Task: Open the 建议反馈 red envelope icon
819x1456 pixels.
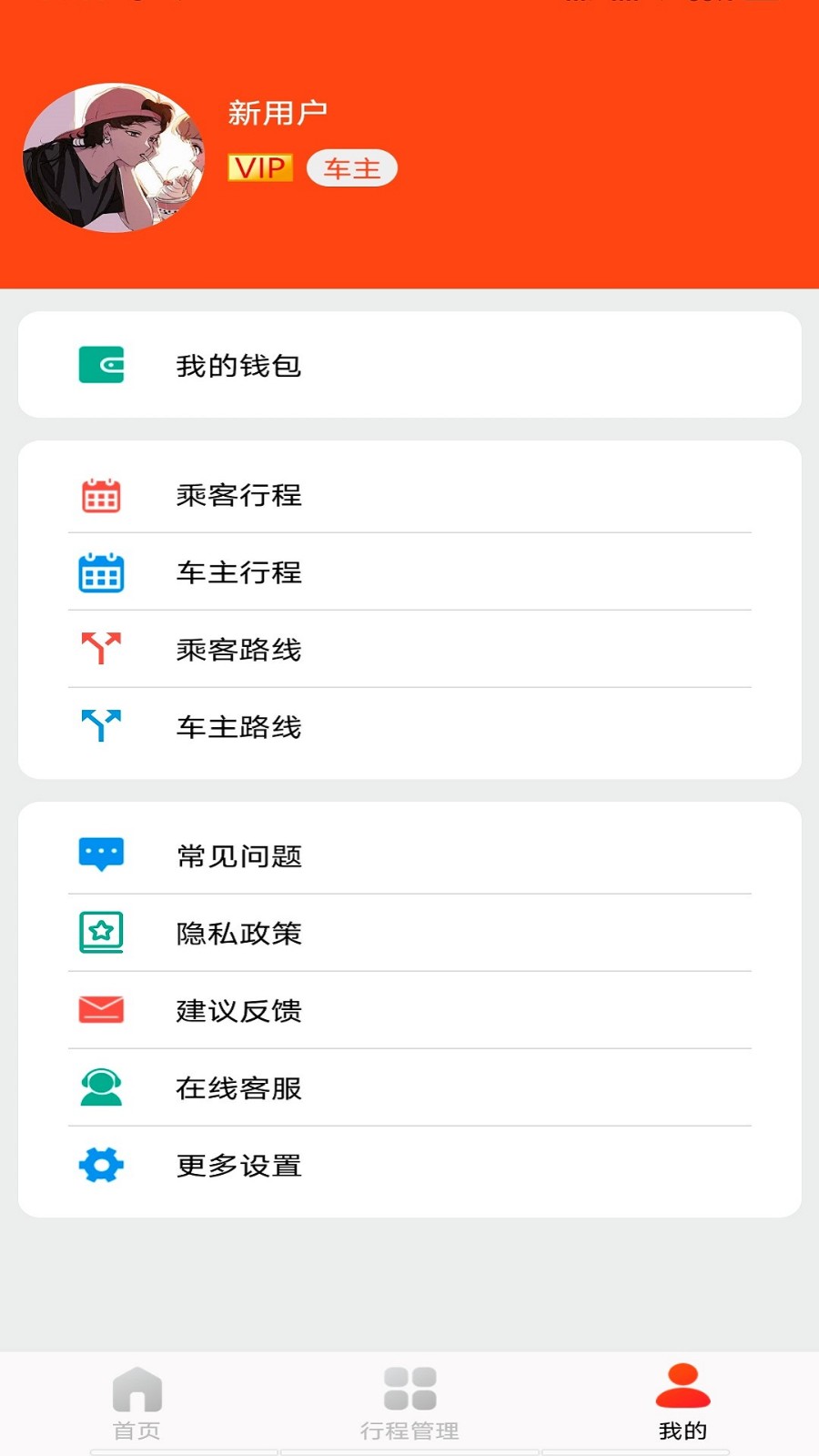Action: [x=101, y=1009]
